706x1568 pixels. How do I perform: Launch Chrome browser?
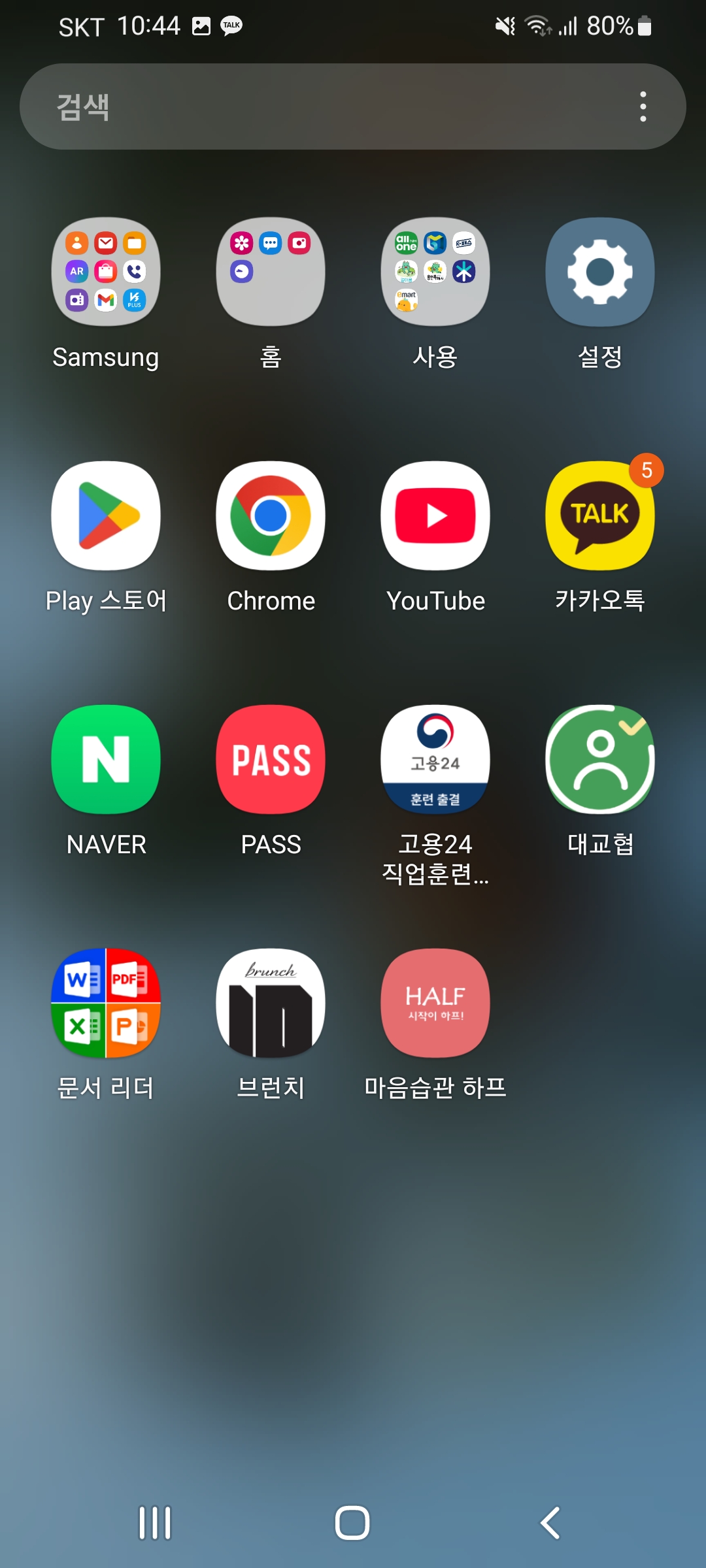click(271, 516)
